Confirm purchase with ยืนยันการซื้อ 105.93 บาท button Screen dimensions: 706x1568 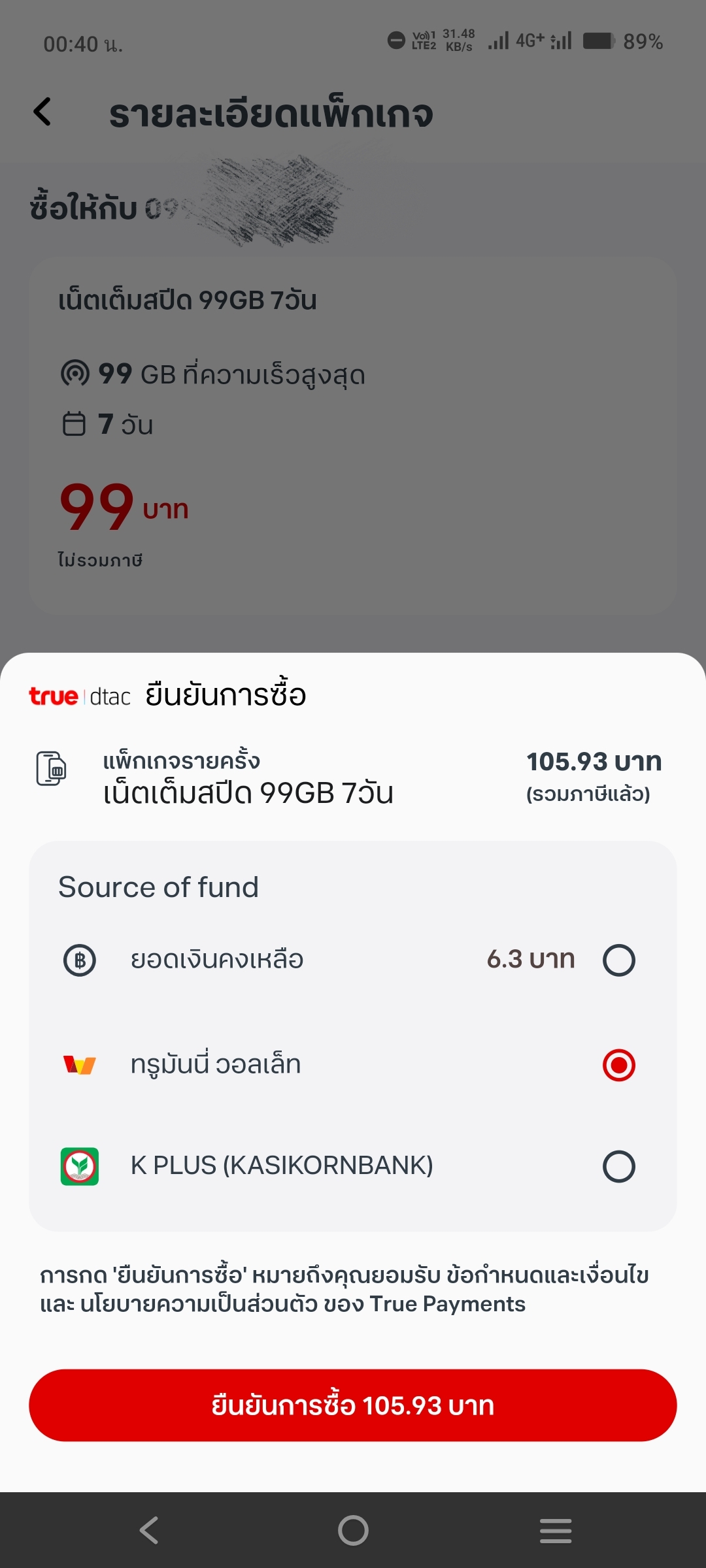pos(353,1405)
